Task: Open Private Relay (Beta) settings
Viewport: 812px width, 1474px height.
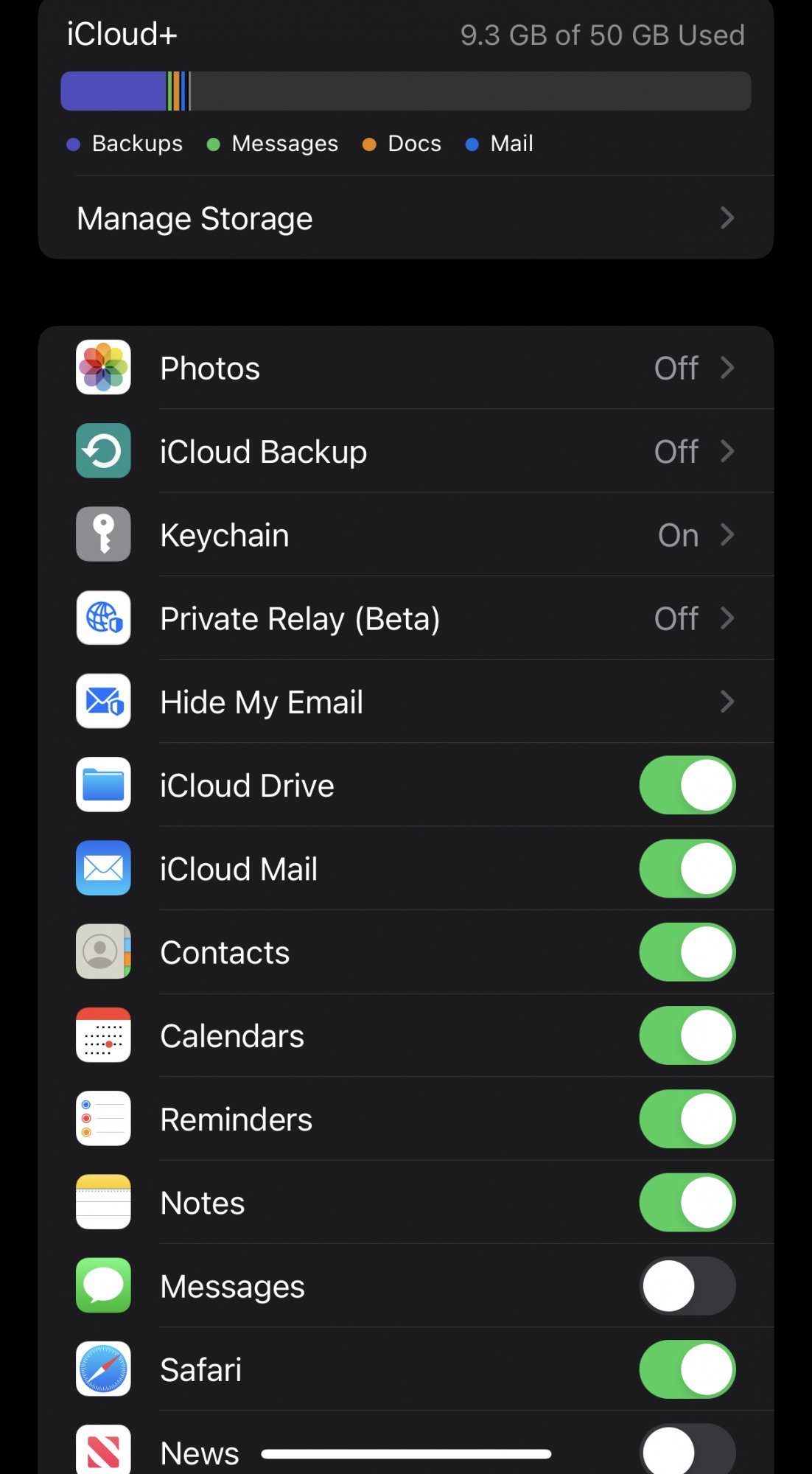Action: point(405,618)
